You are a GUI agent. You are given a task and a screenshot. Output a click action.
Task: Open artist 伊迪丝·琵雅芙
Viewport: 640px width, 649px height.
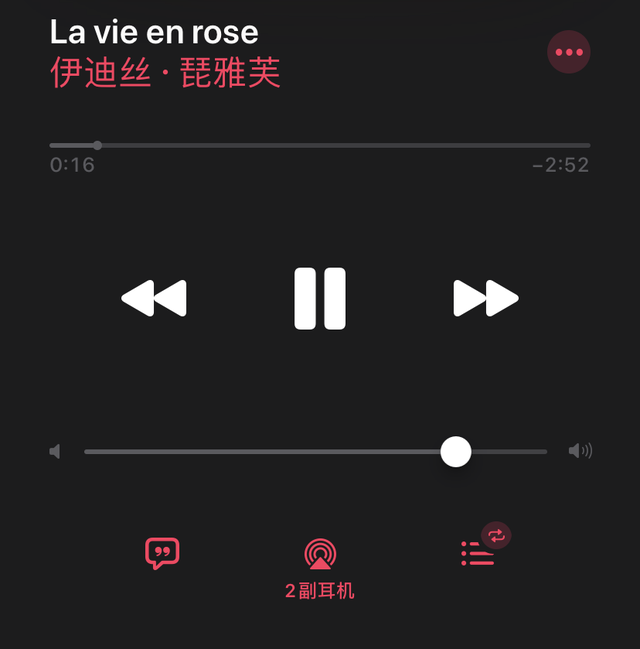point(165,73)
